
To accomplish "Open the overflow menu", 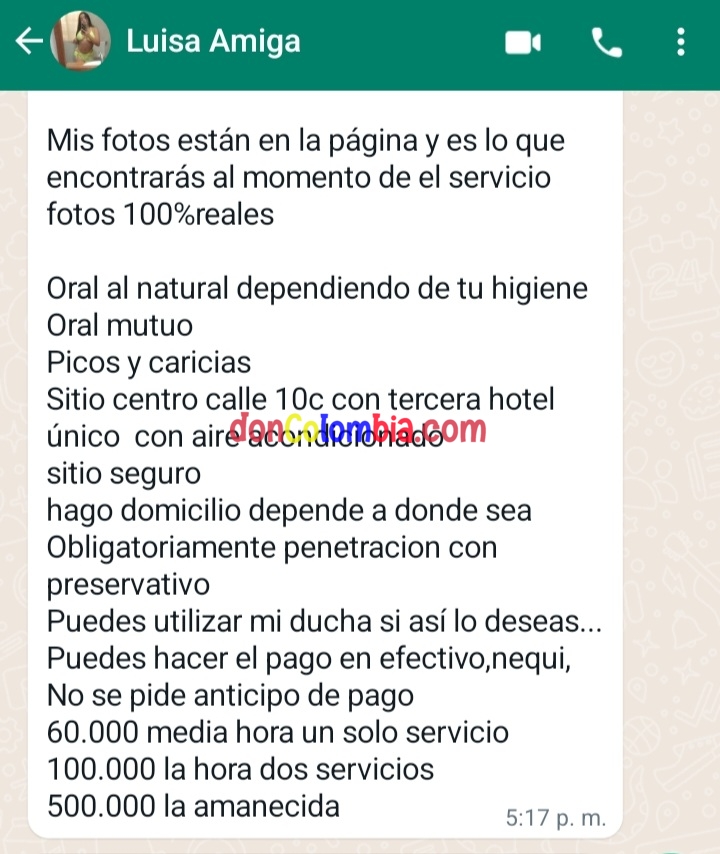I will point(681,42).
